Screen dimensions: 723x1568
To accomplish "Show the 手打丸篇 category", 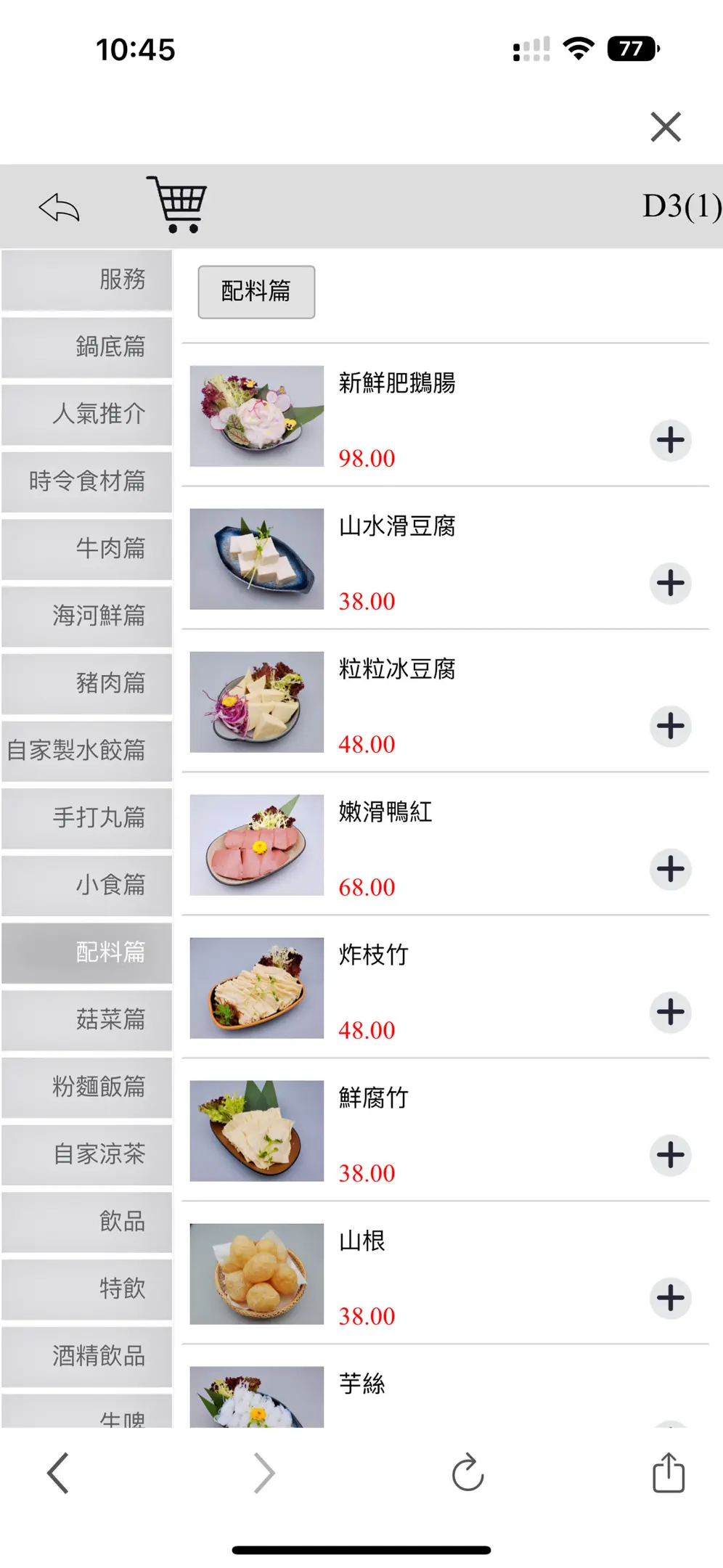I will pos(87,818).
